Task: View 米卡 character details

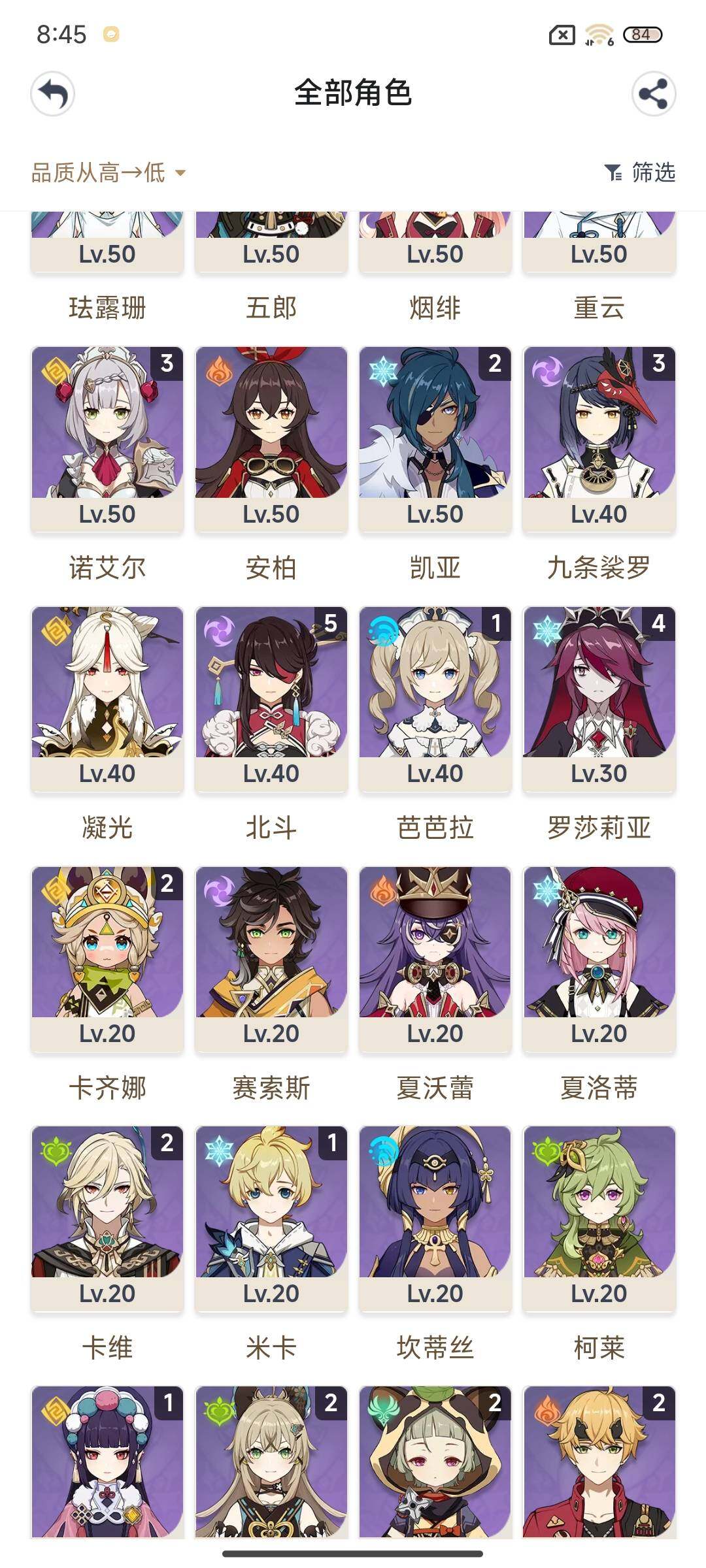Action: [x=271, y=1218]
